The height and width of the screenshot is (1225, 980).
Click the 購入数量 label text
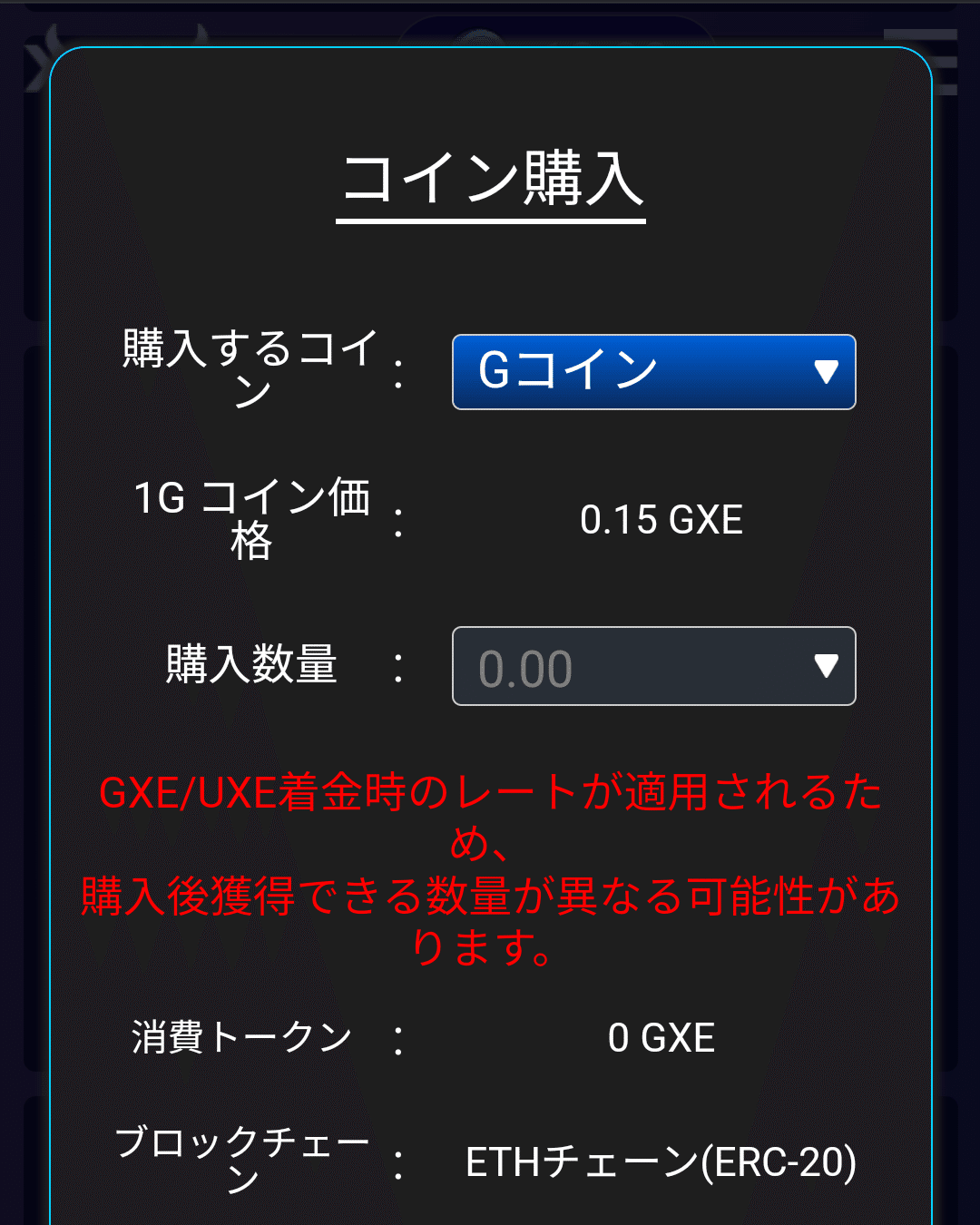(x=249, y=665)
